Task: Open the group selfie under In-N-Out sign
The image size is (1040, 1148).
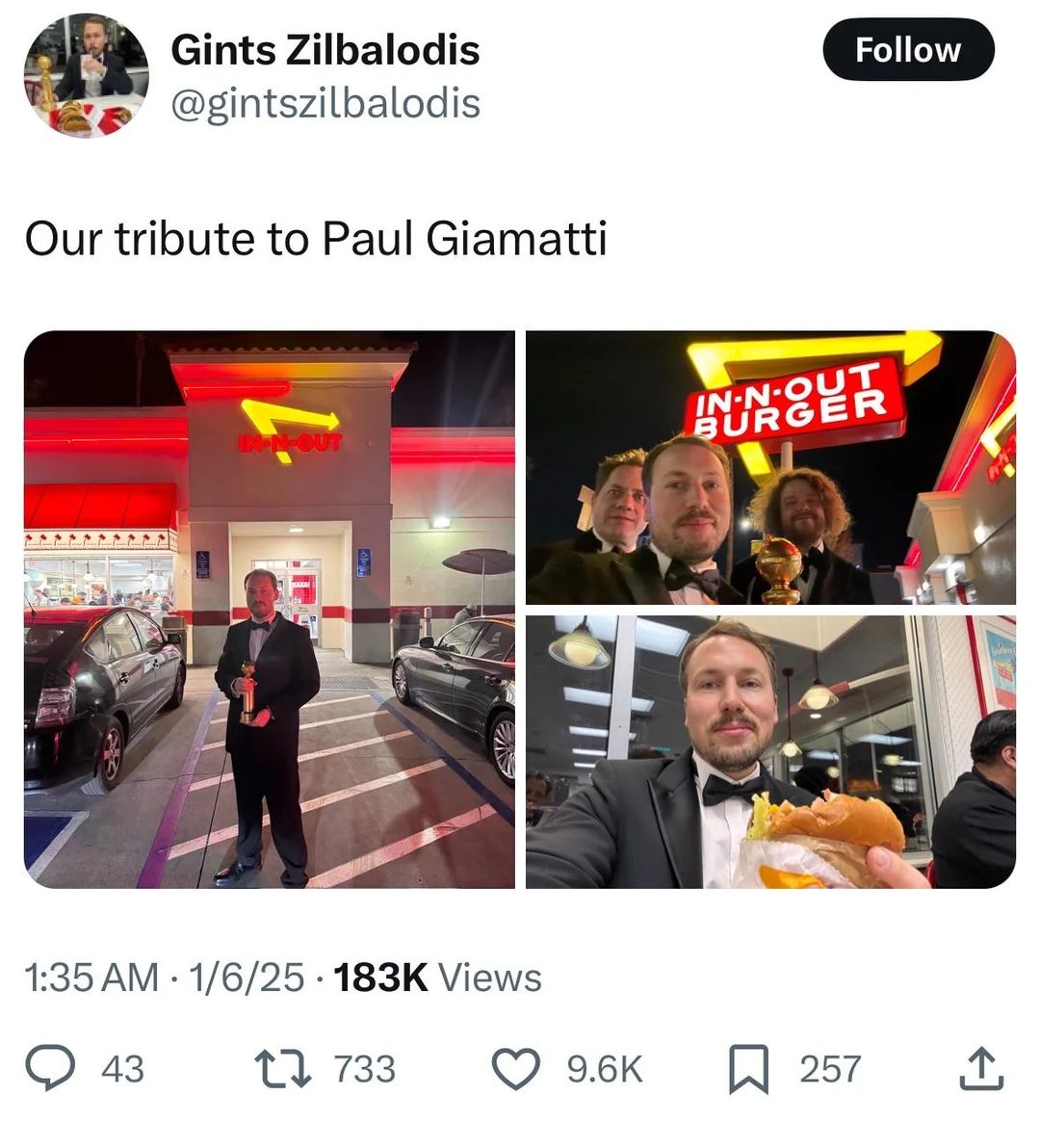Action: click(770, 467)
